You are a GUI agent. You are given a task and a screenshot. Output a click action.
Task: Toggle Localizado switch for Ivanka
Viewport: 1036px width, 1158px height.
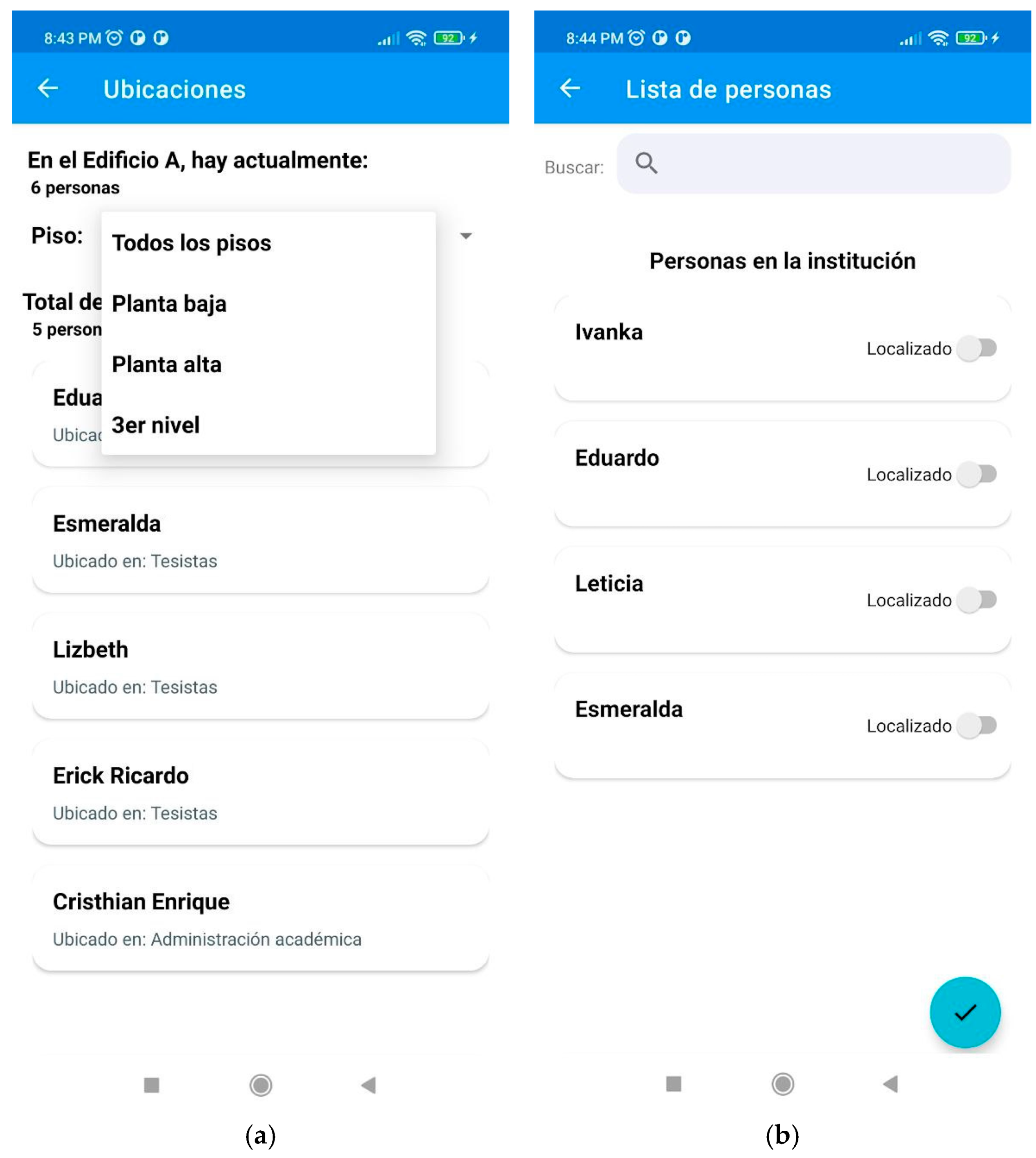point(977,348)
